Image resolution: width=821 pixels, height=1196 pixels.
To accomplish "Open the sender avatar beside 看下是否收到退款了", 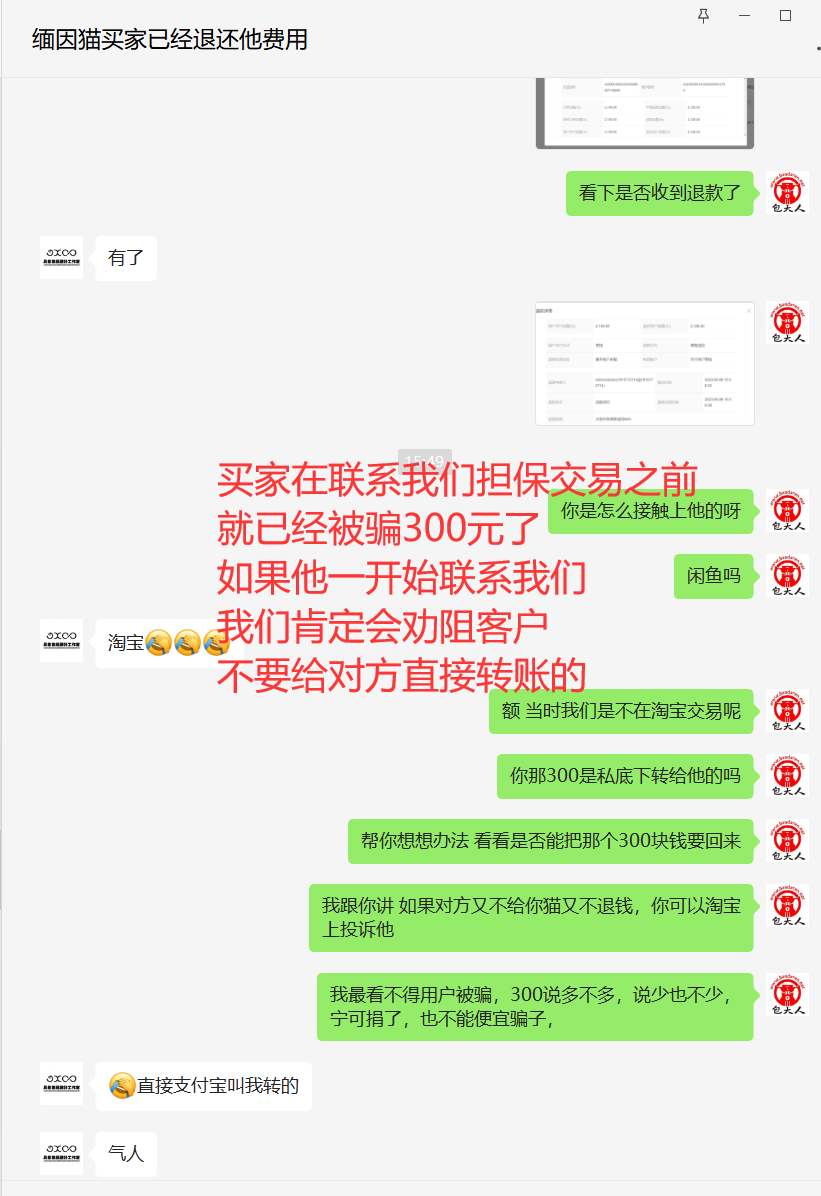I will [x=787, y=193].
